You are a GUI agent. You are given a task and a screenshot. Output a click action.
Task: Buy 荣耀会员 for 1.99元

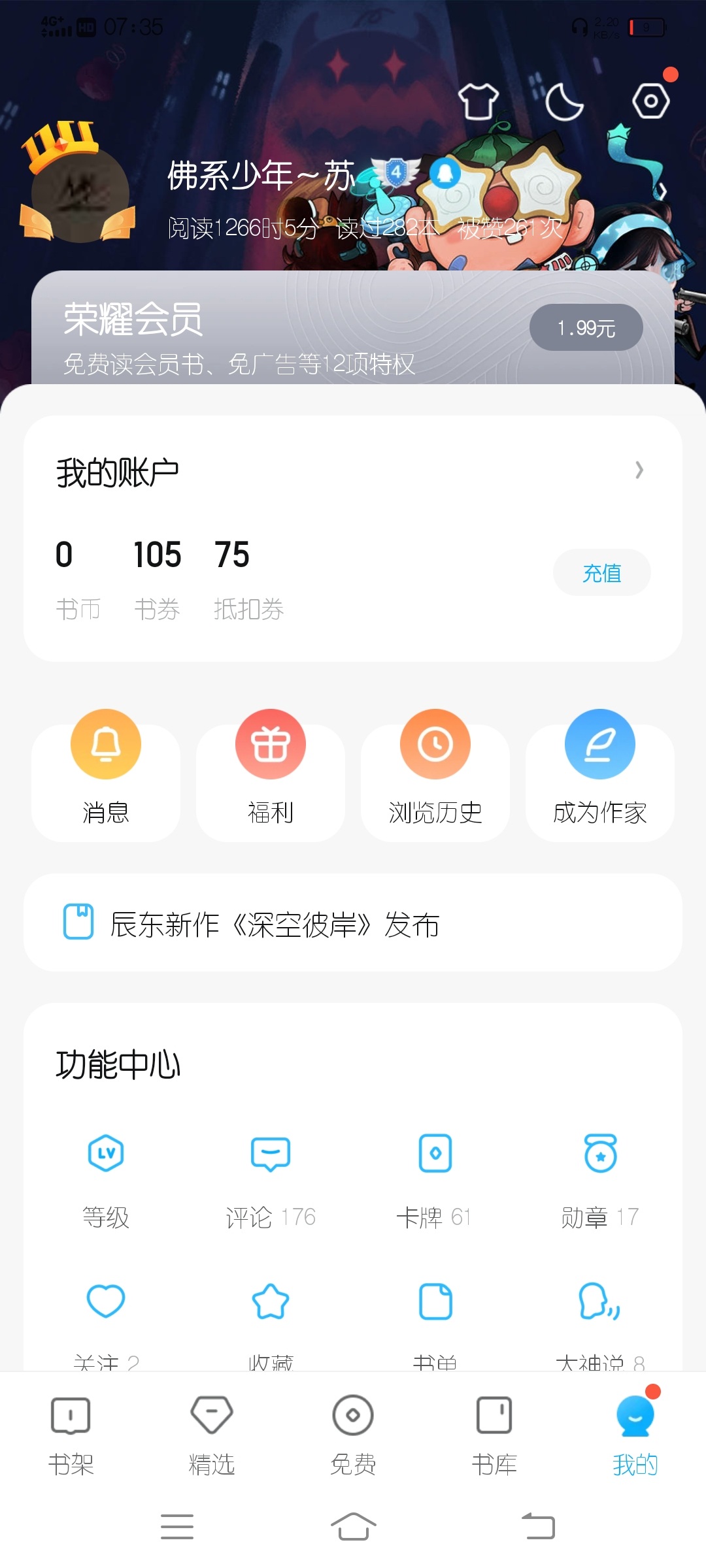[586, 327]
